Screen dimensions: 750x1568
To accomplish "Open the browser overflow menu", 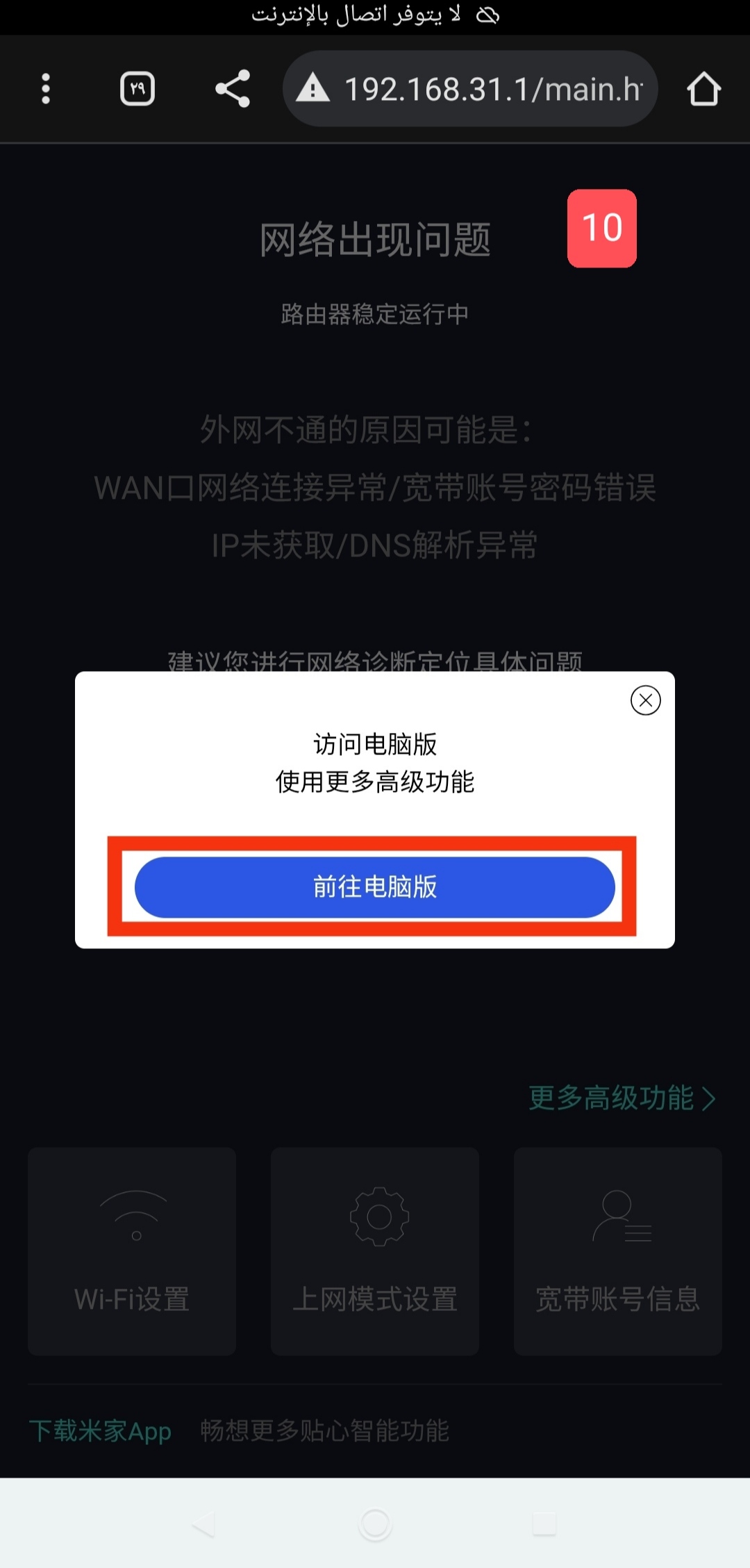I will click(46, 89).
